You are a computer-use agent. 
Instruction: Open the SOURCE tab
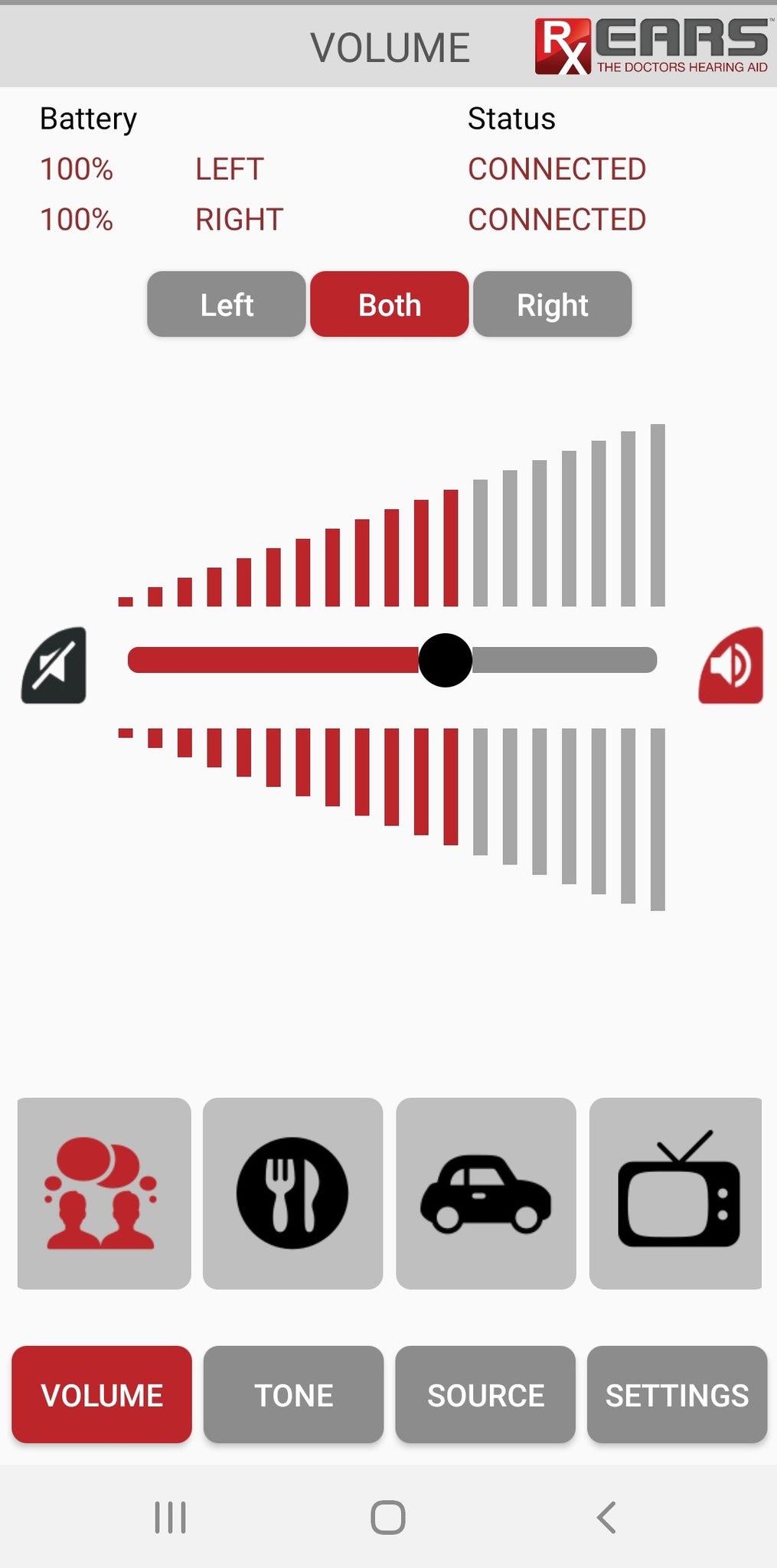click(485, 1395)
